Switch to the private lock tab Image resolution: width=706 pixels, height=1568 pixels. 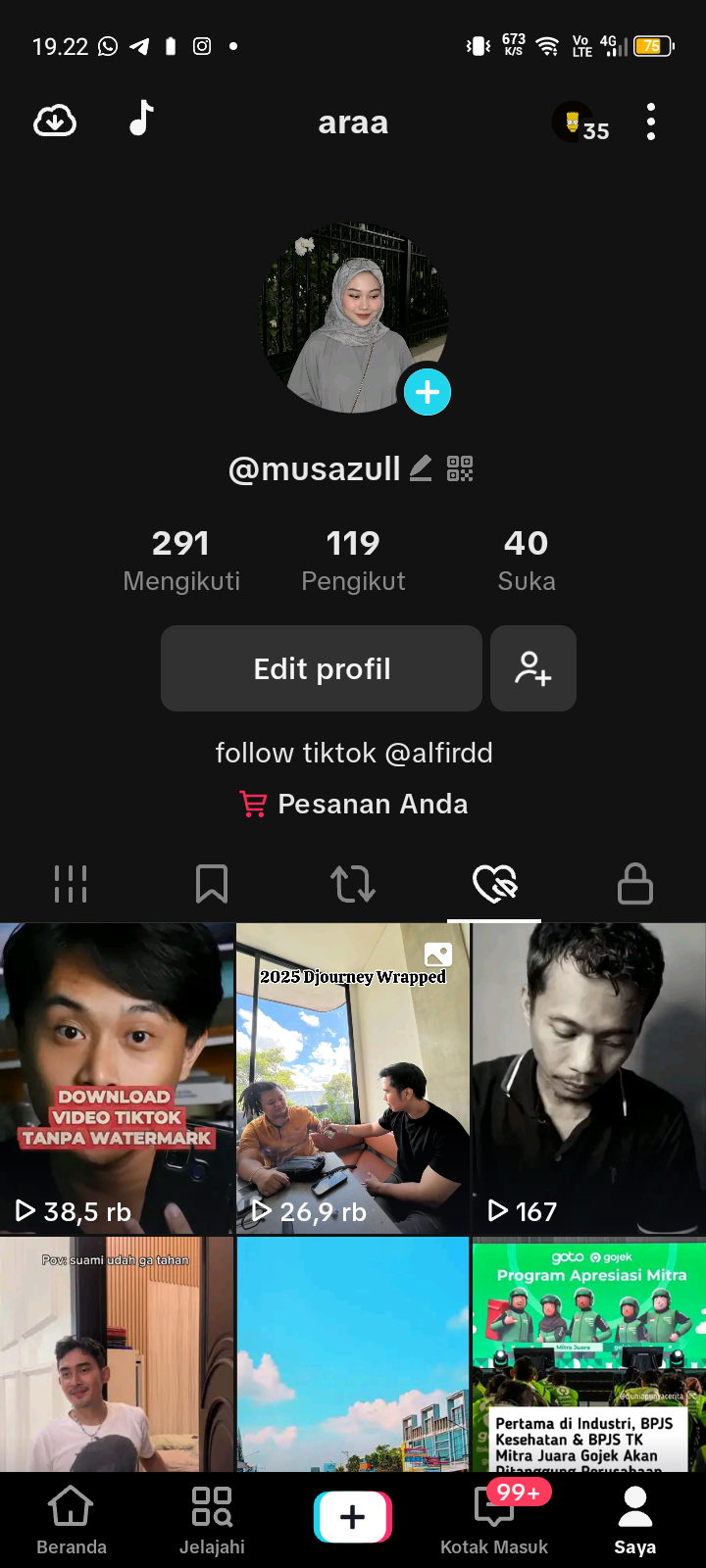[635, 884]
